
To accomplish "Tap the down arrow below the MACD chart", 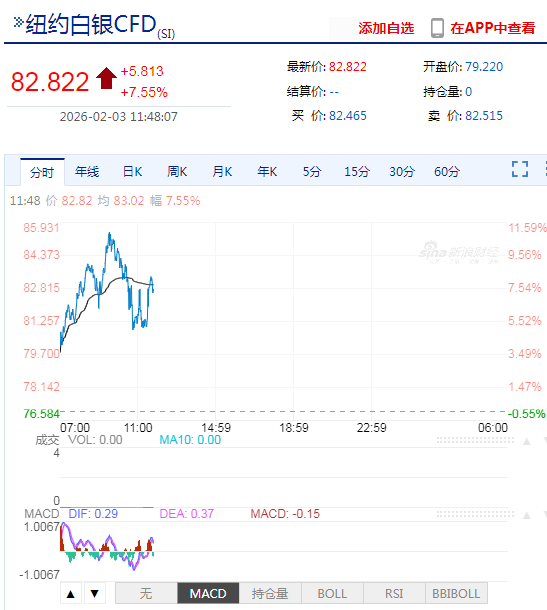I will pos(95,594).
